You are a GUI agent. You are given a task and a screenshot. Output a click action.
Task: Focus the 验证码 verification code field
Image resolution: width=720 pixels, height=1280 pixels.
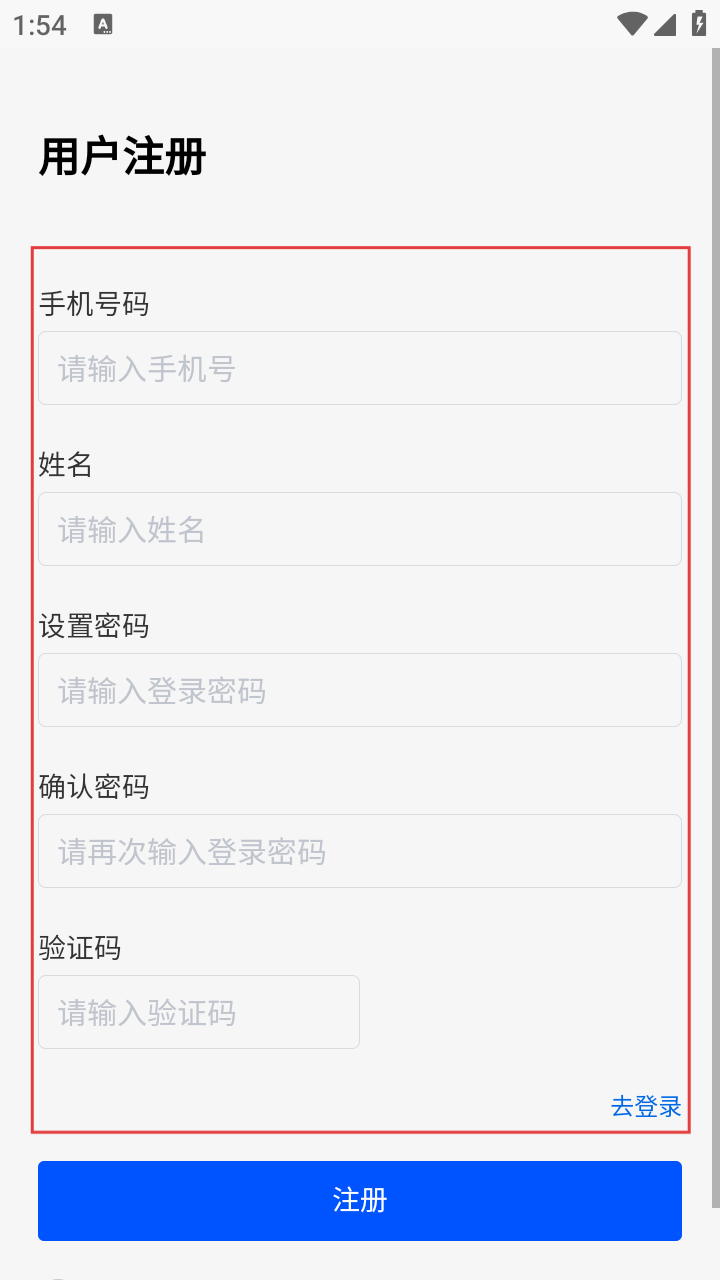pyautogui.click(x=199, y=1012)
